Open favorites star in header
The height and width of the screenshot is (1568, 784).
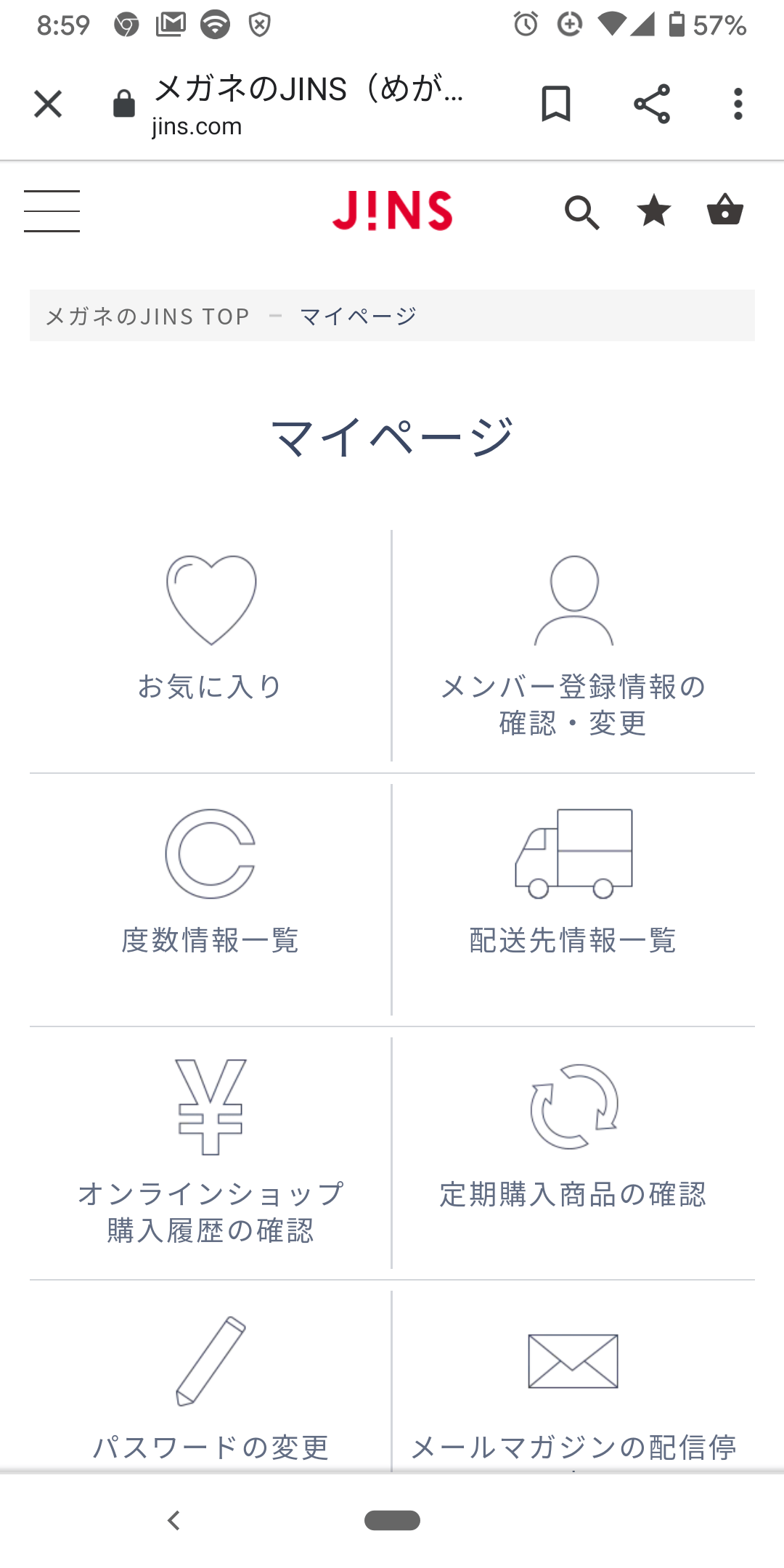653,211
